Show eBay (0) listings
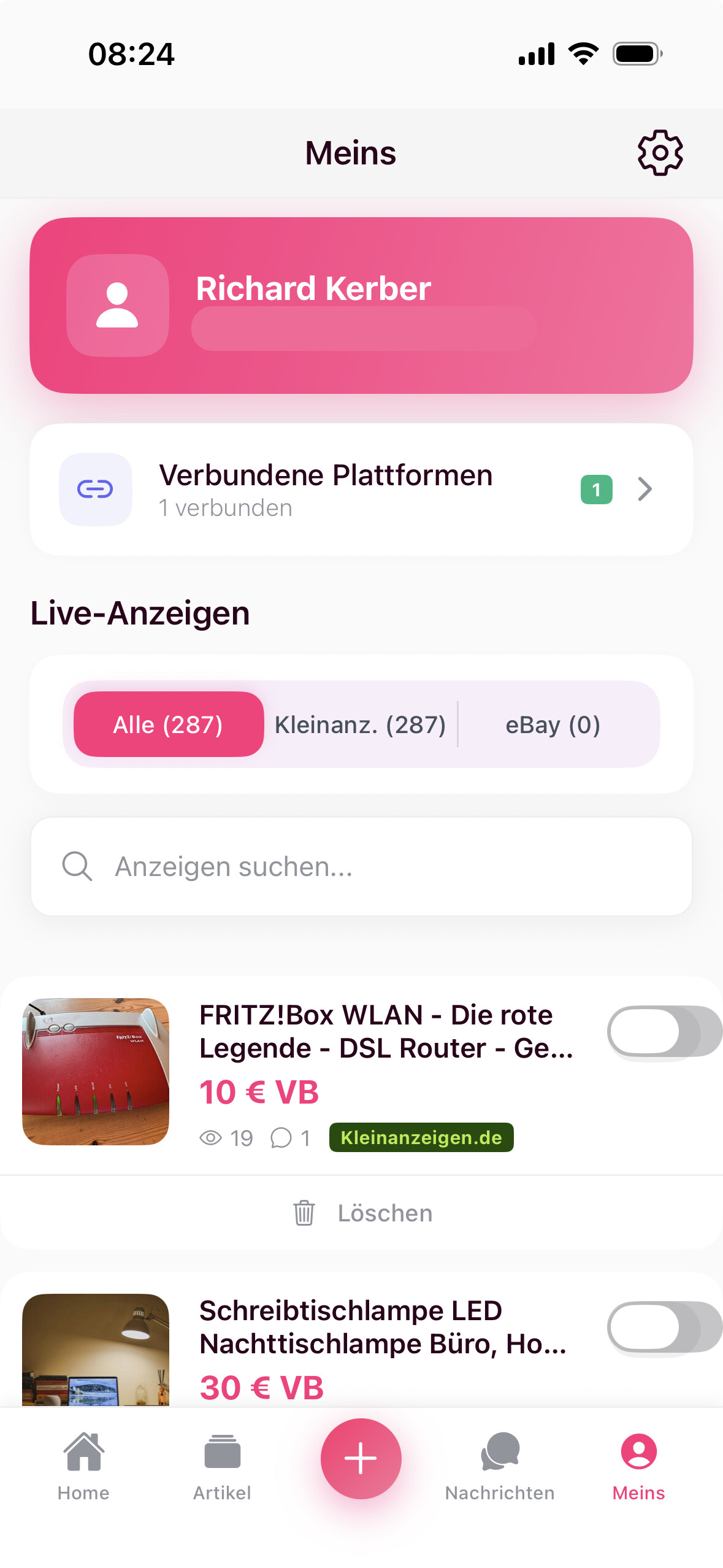The width and height of the screenshot is (723, 1568). point(553,724)
